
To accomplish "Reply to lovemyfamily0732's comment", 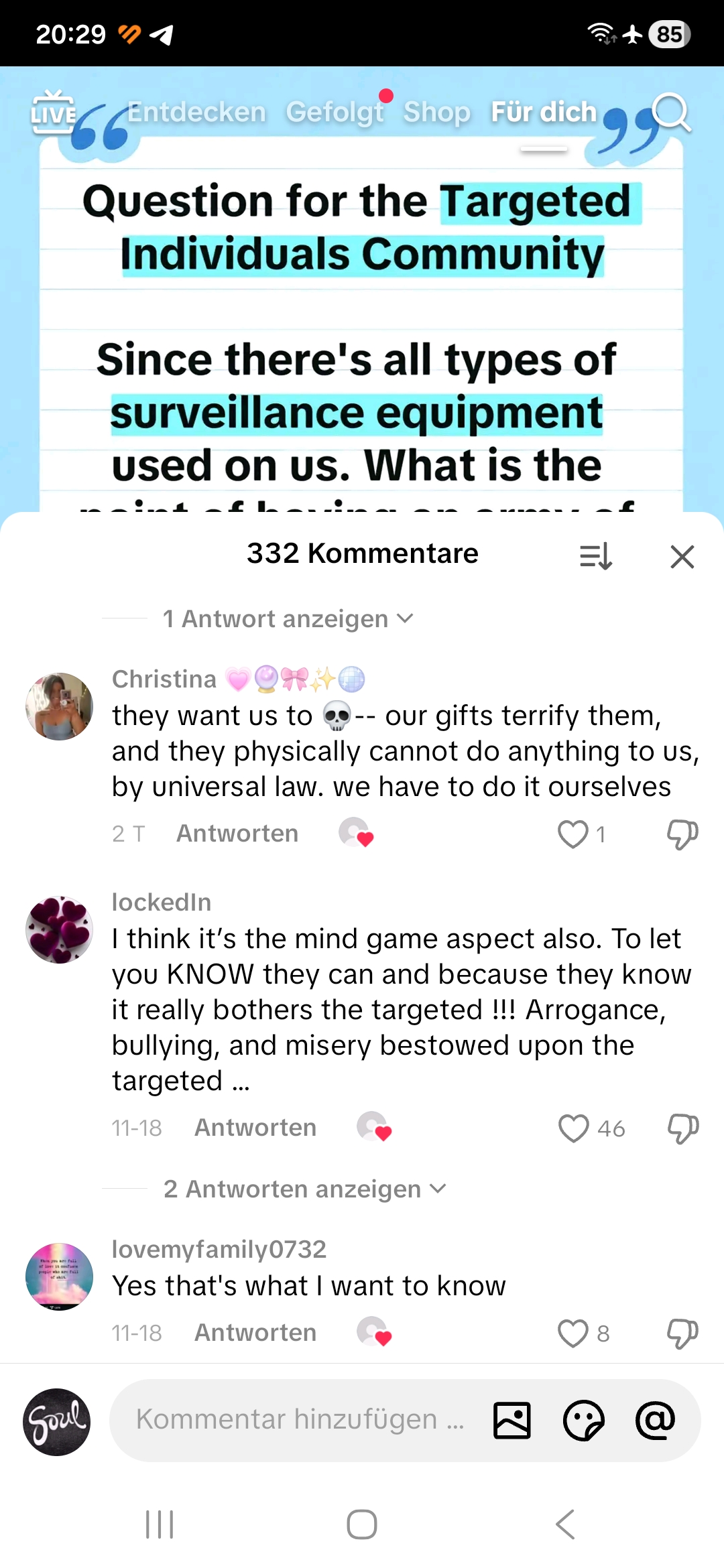I will (x=255, y=1333).
